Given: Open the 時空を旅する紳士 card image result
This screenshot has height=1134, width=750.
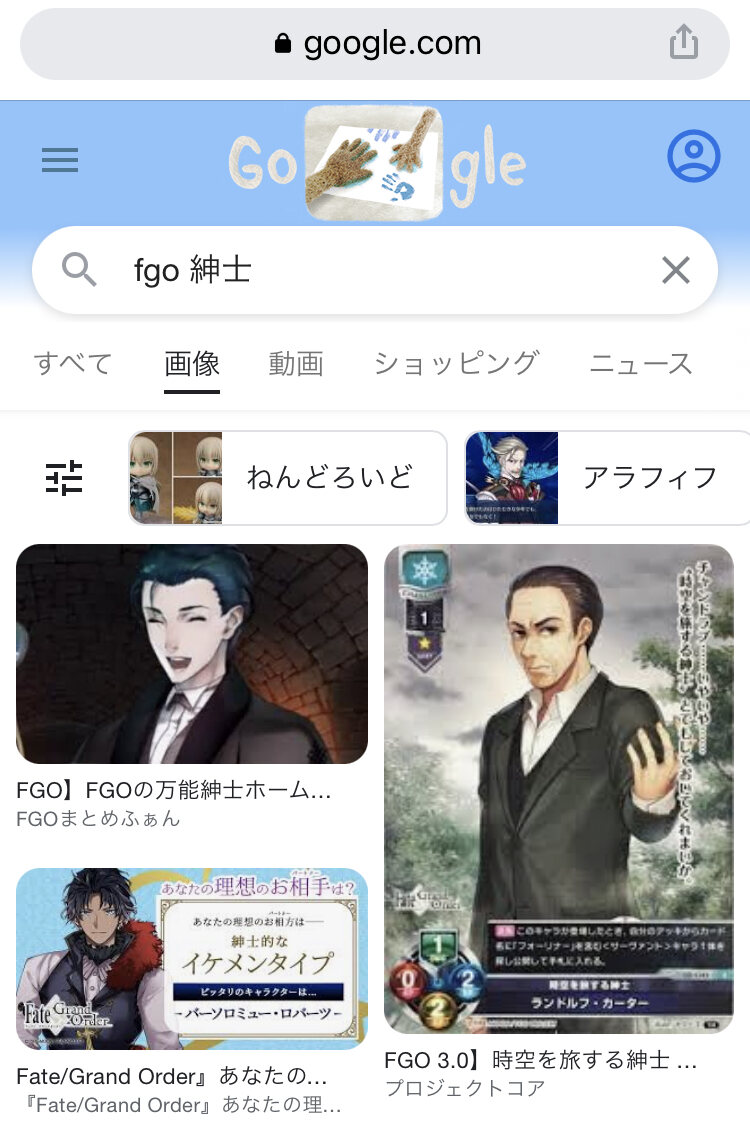Looking at the screenshot, I should (x=558, y=789).
